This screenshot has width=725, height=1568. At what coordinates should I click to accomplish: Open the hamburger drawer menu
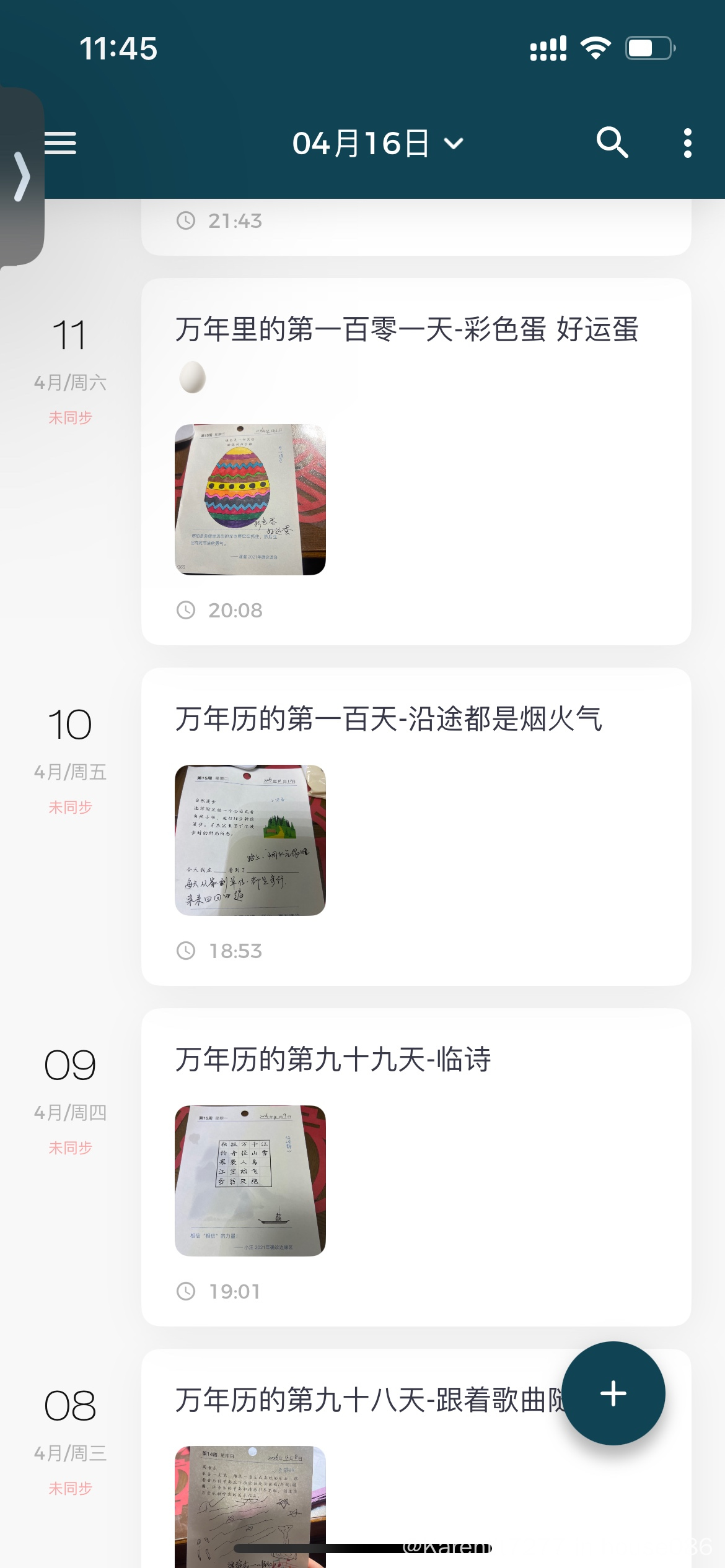pos(61,143)
